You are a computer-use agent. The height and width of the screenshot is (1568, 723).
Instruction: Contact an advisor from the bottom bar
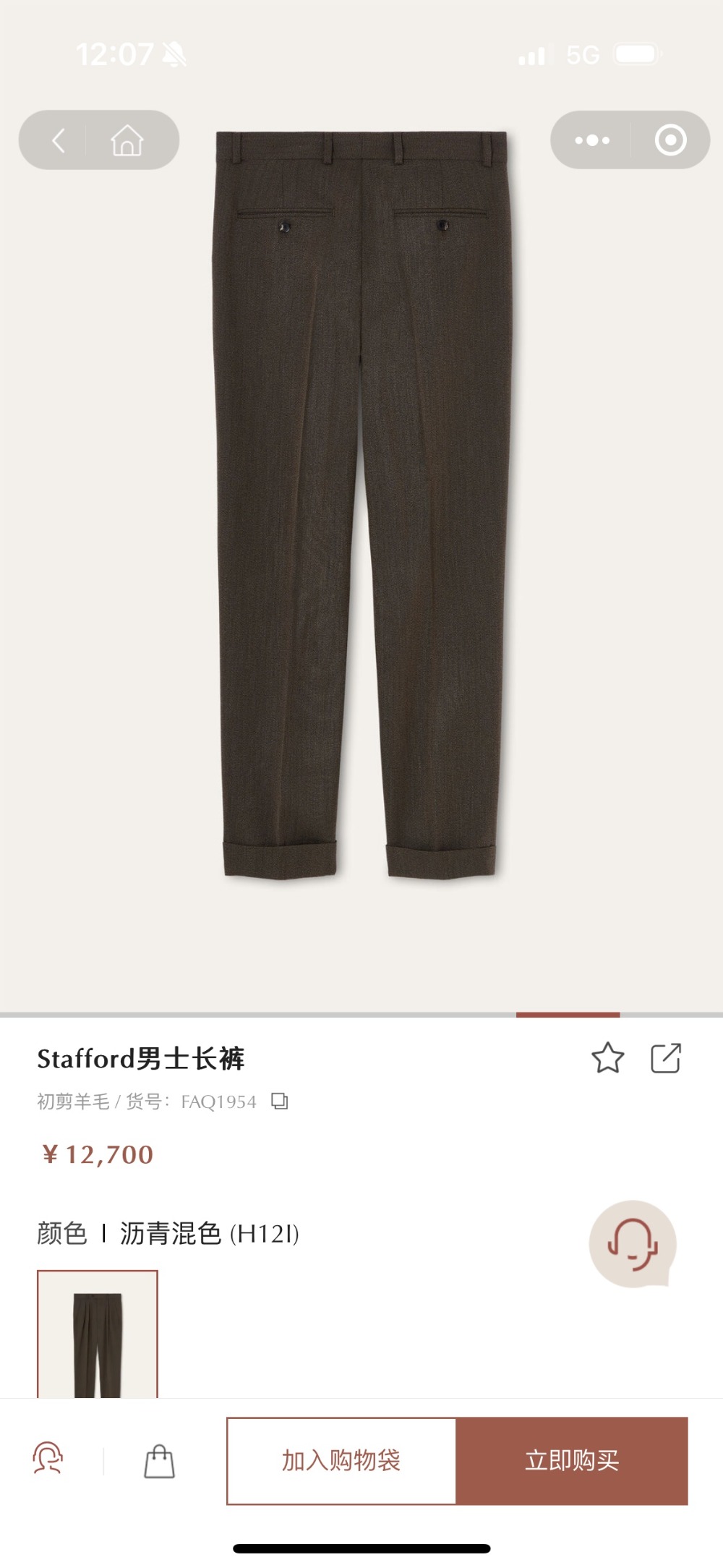click(48, 1460)
